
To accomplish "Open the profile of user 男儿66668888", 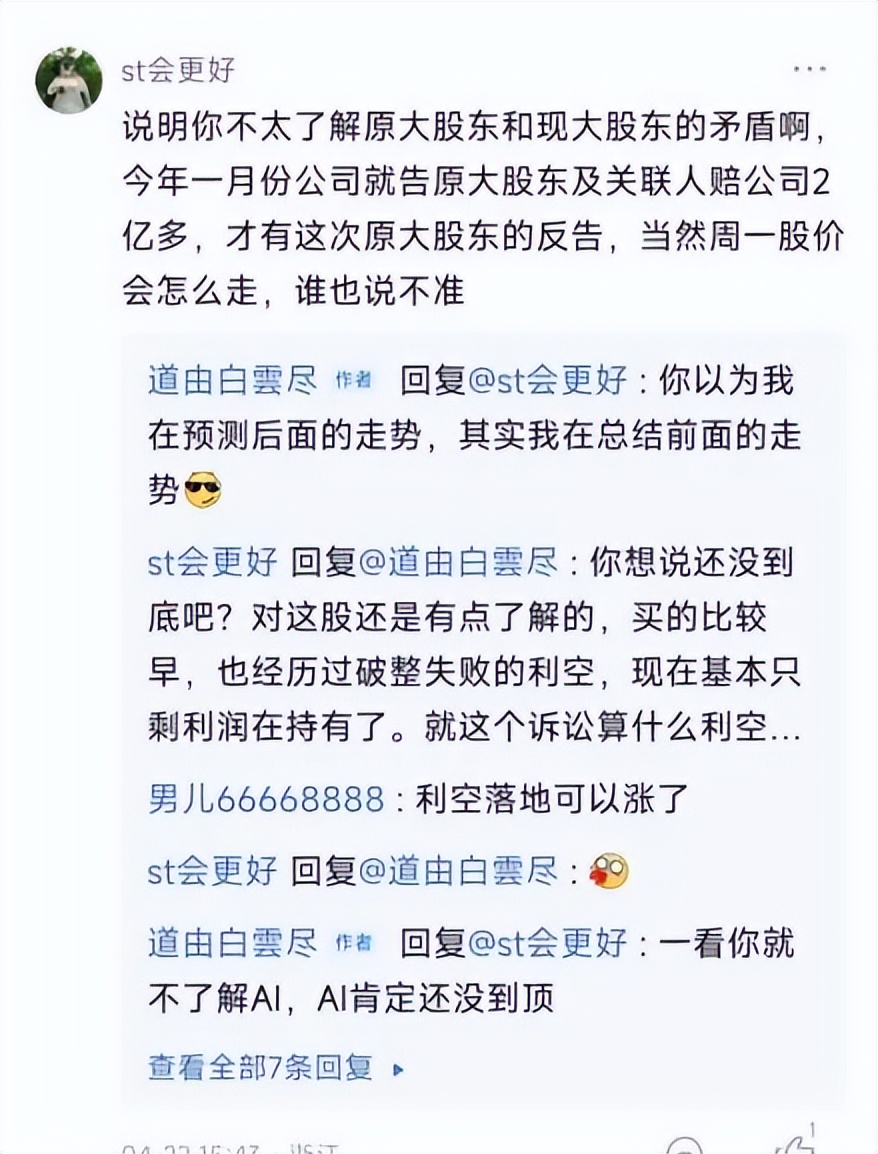I will tap(266, 798).
